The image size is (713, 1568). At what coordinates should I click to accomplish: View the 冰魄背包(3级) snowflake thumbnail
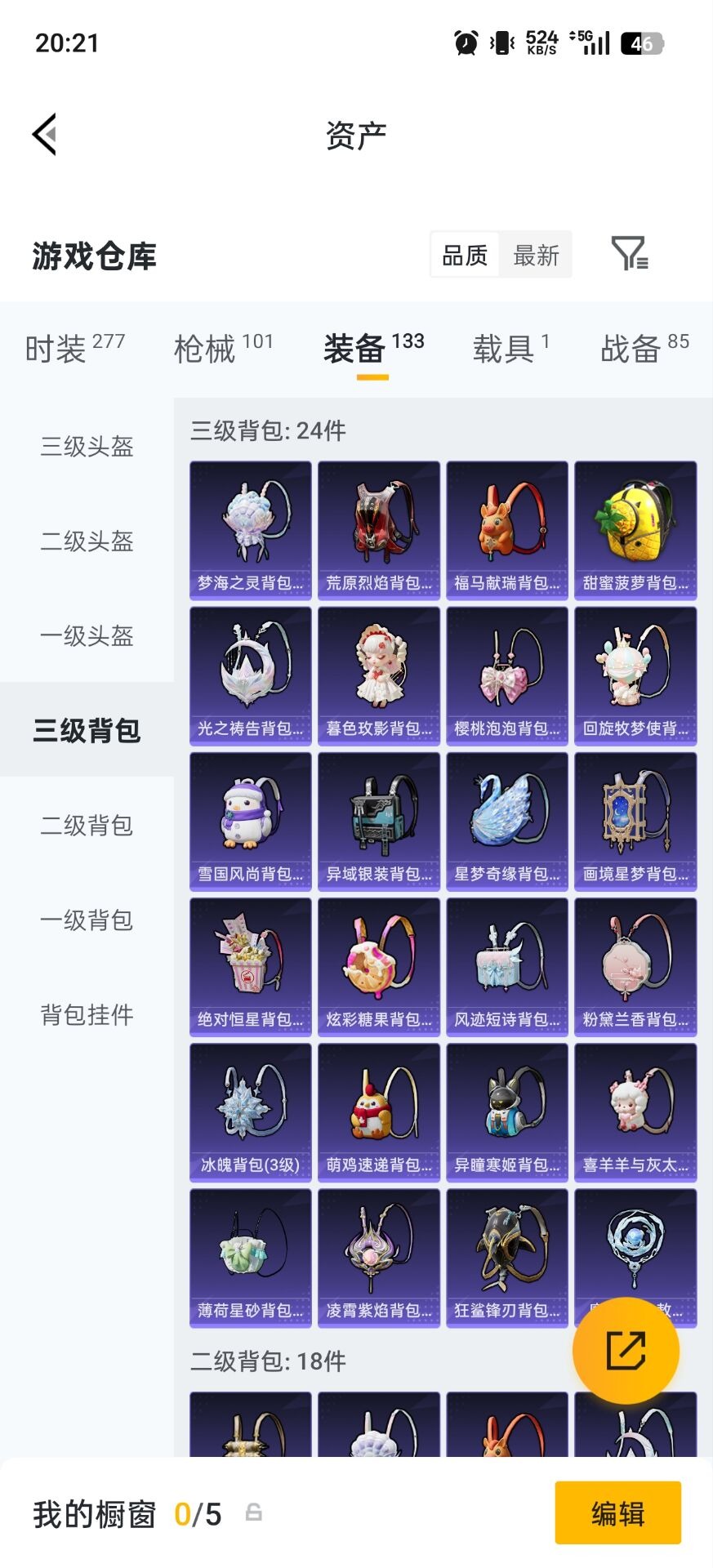pyautogui.click(x=250, y=1112)
